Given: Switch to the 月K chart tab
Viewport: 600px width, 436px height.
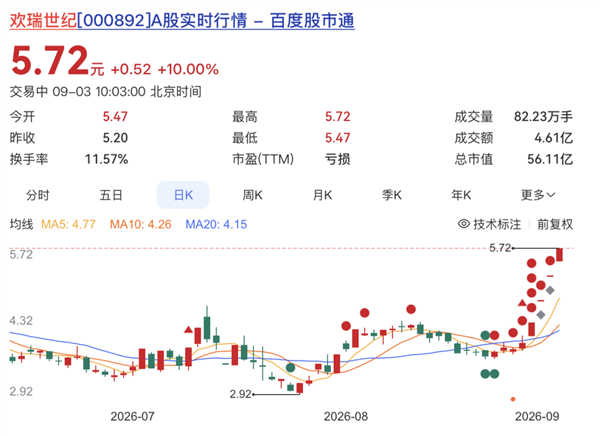Looking at the screenshot, I should point(323,195).
